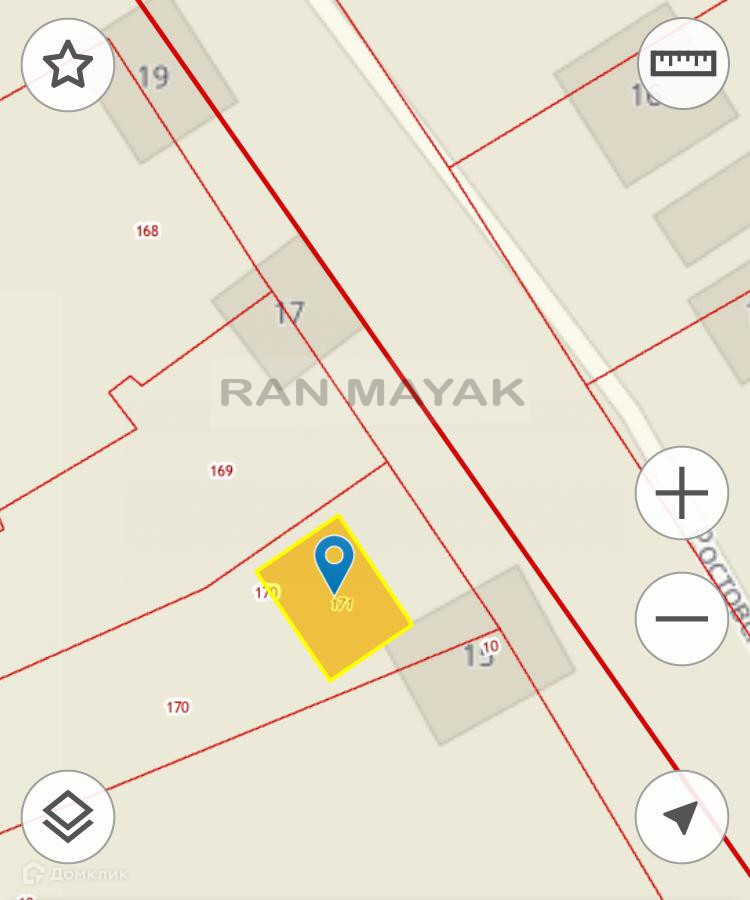The image size is (750, 900).
Task: Add this parcel to favorites with the star
Action: [x=68, y=65]
